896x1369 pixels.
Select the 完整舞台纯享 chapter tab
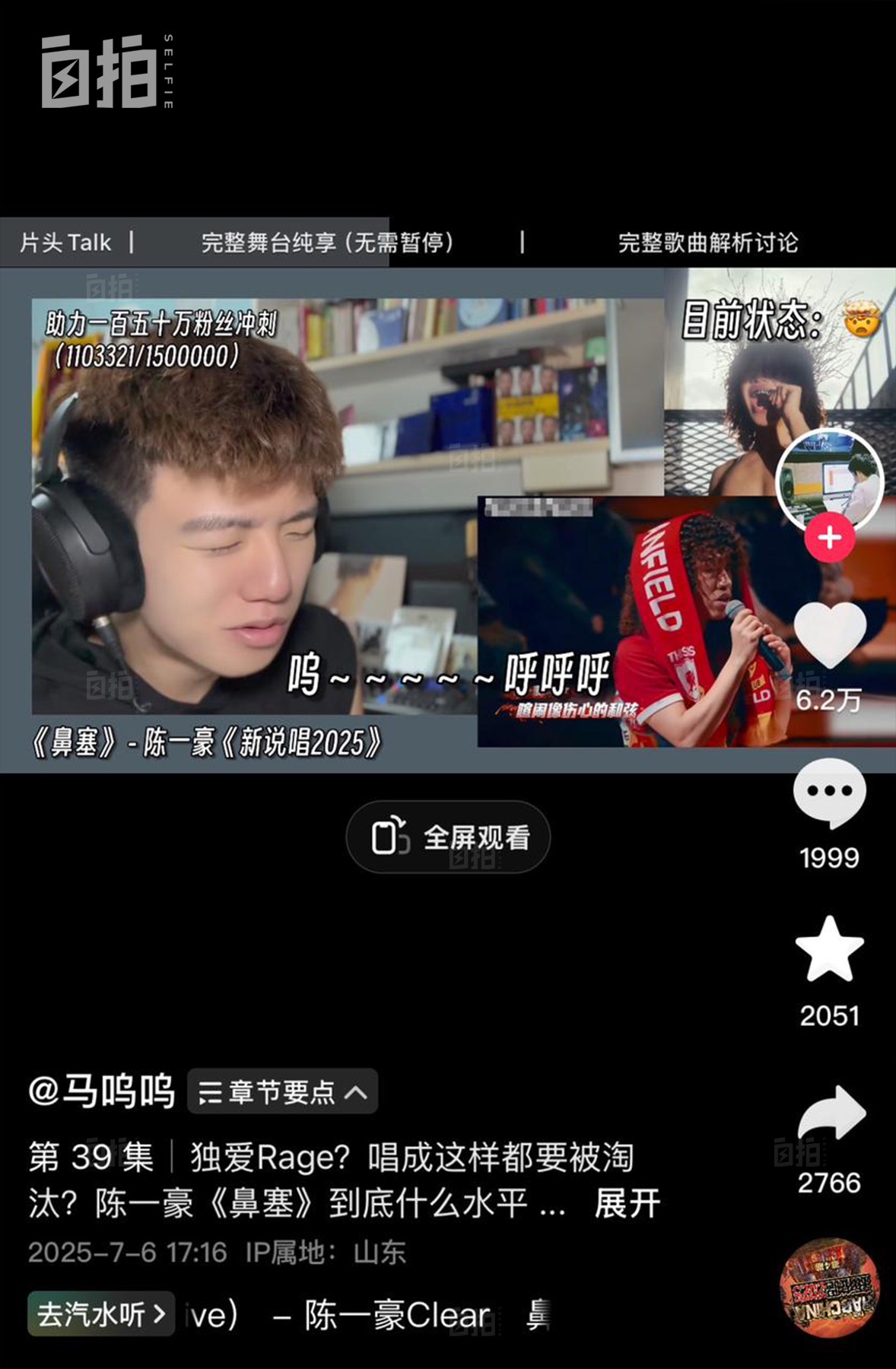point(327,242)
